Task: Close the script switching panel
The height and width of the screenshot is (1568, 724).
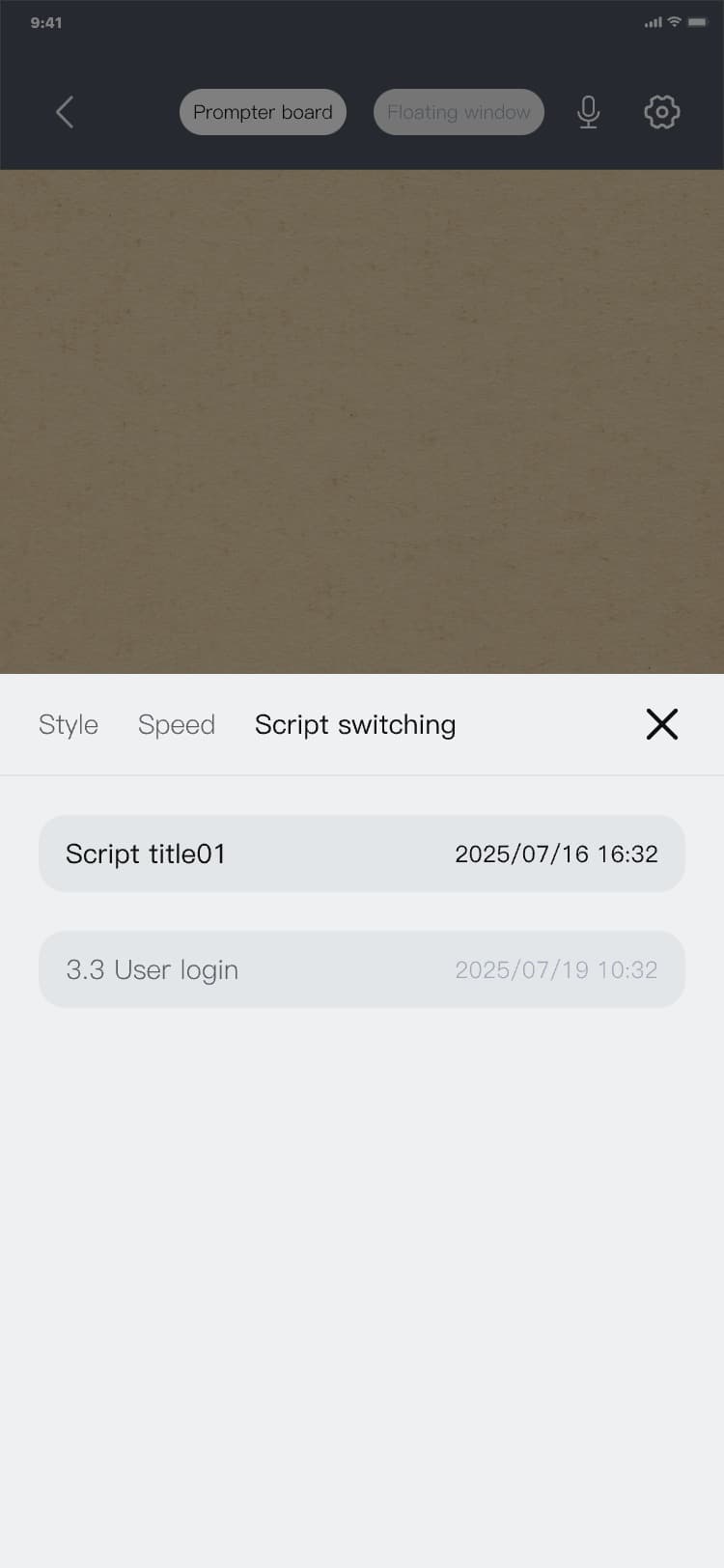Action: (x=661, y=724)
